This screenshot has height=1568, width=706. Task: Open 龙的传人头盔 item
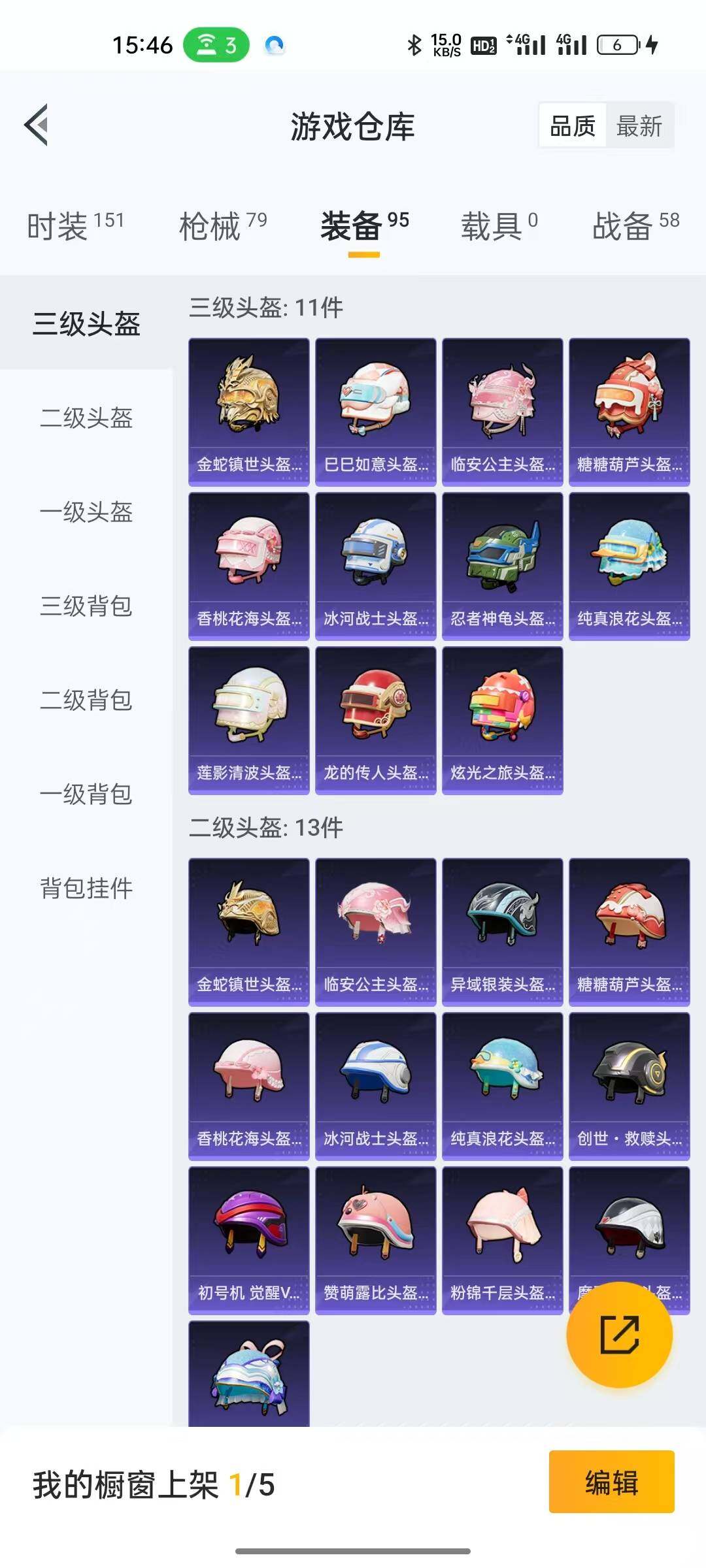tap(375, 720)
